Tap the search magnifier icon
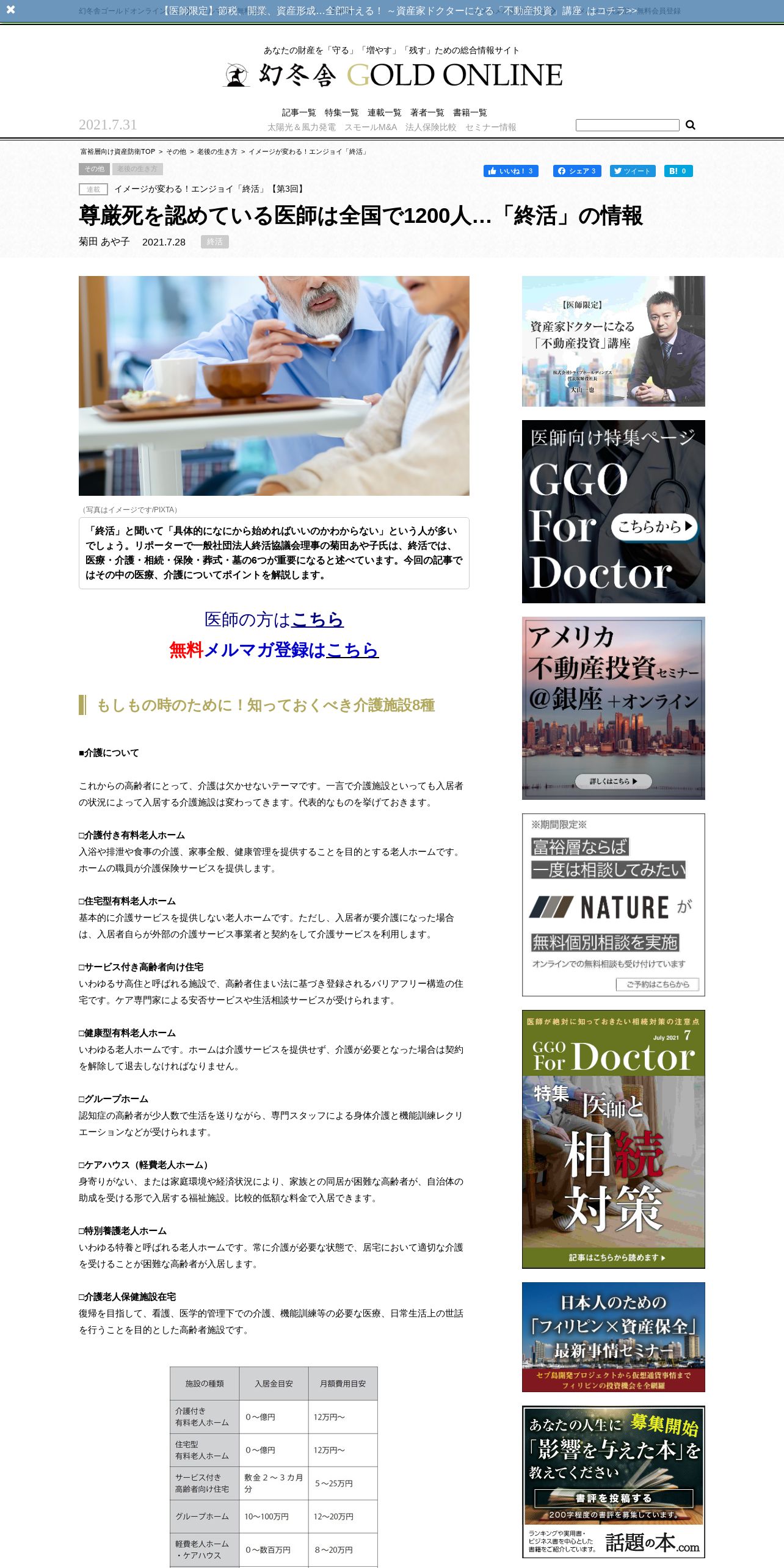The width and height of the screenshot is (784, 1568). pos(691,125)
